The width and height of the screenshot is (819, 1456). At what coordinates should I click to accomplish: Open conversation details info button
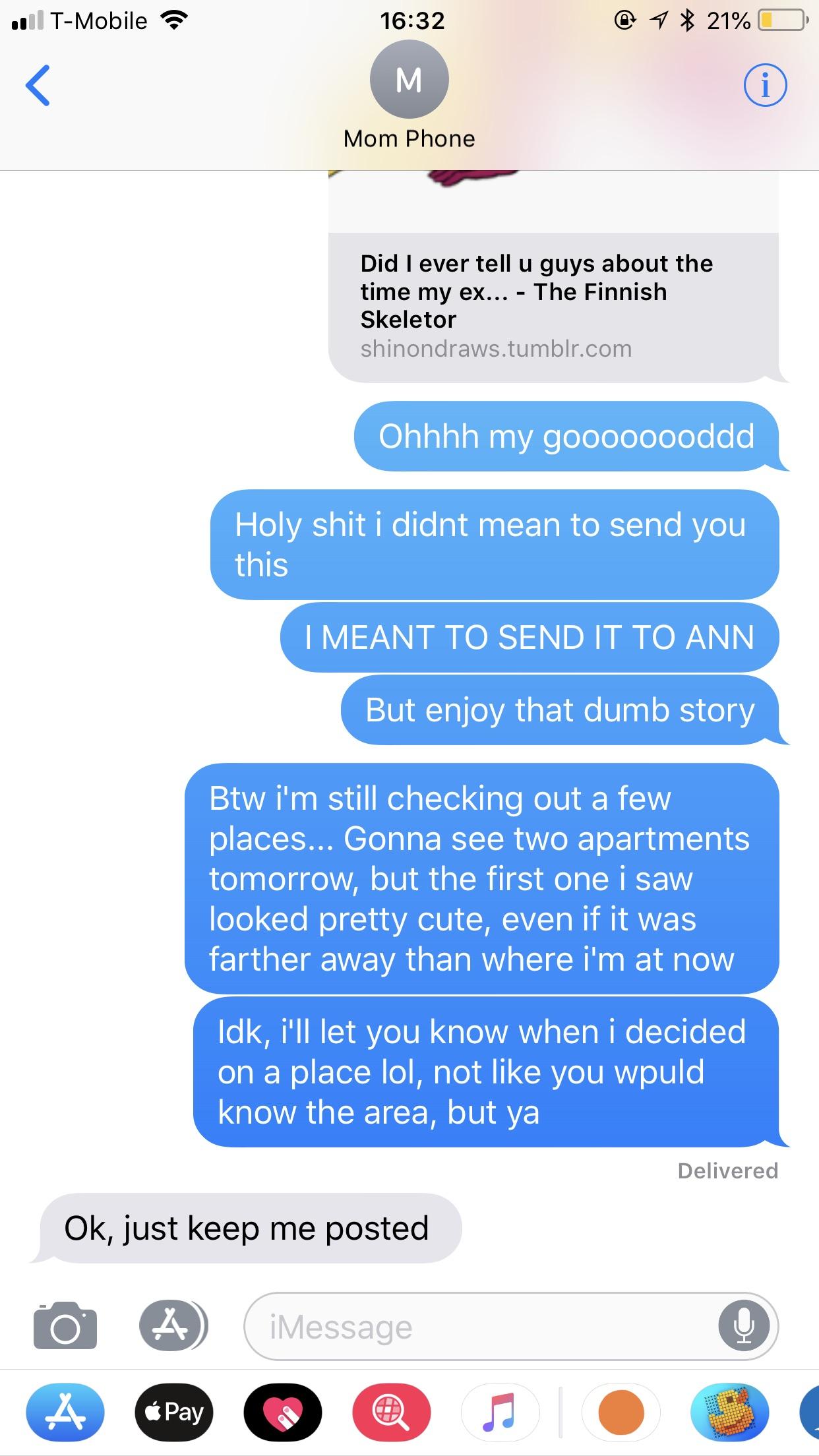coord(765,86)
